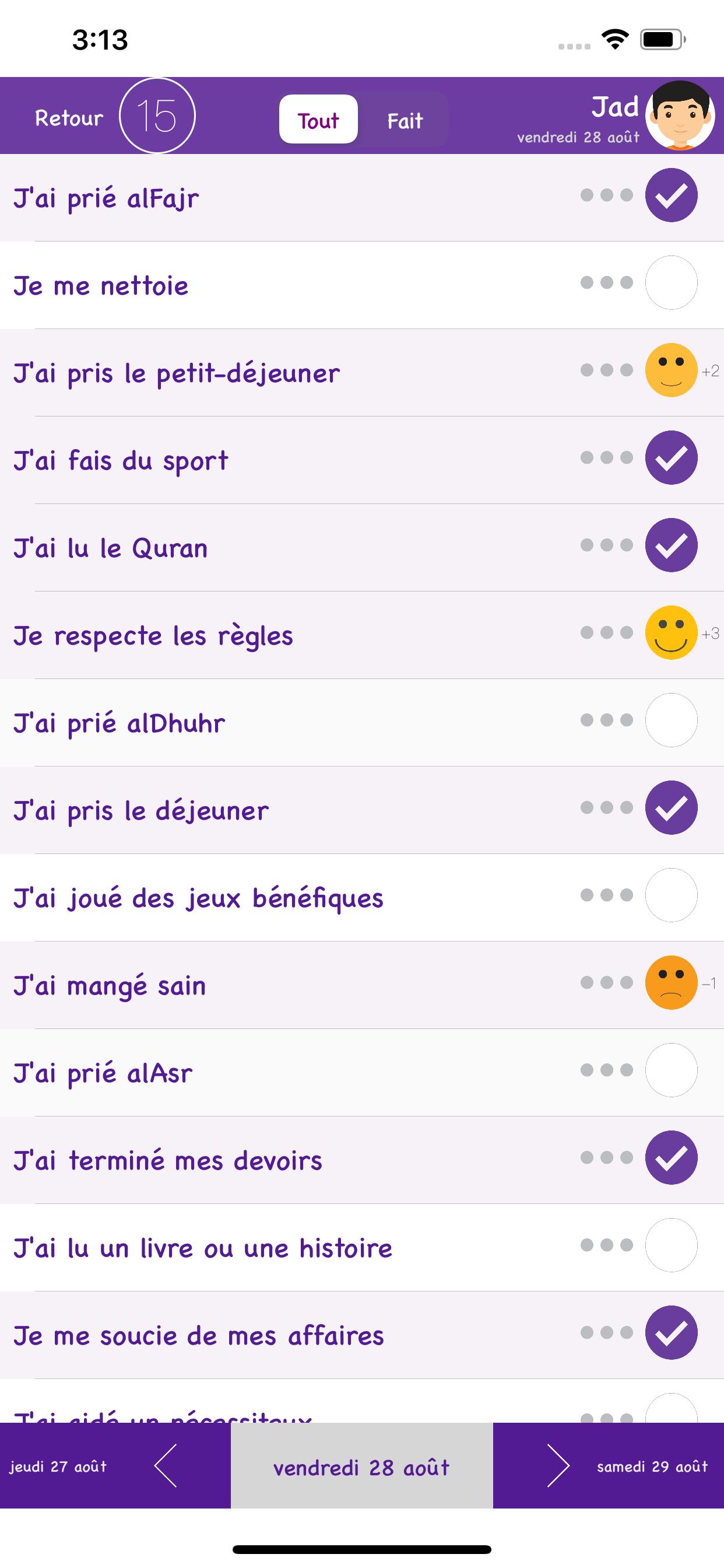Viewport: 724px width, 1568px height.
Task: Uncheck "J'ai fais du sport"
Action: (x=671, y=458)
